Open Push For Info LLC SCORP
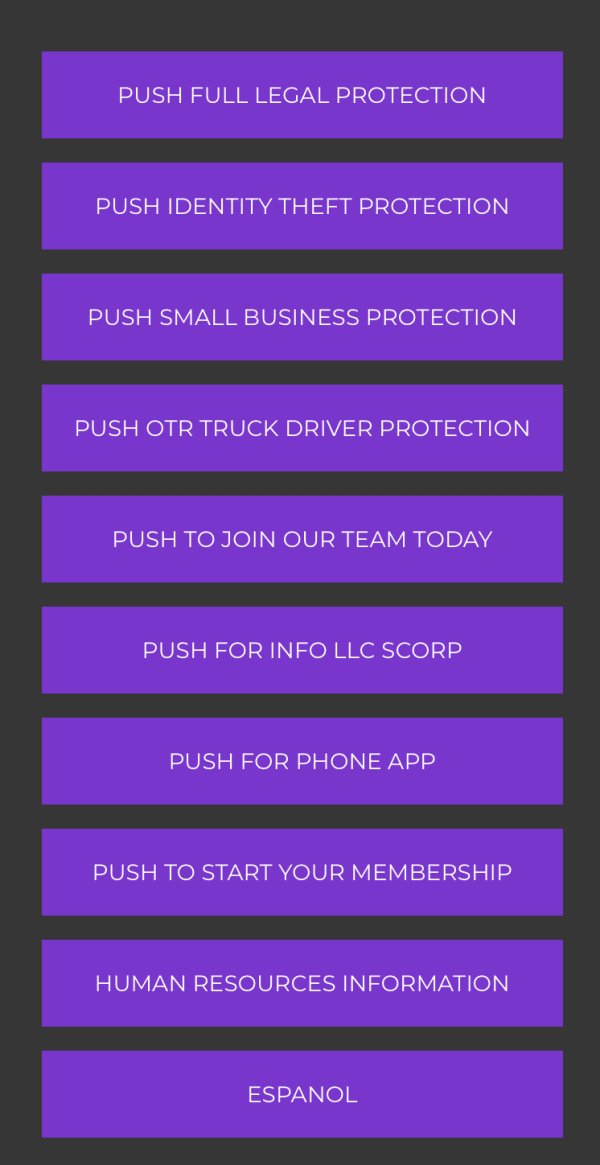Screen dimensions: 600x1165 [x=302, y=650]
